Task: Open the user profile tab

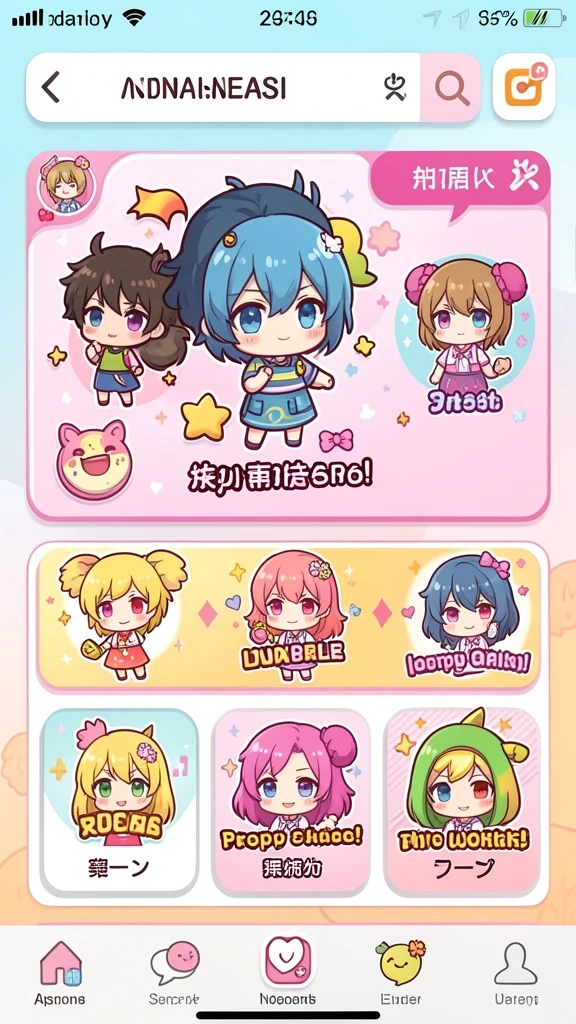Action: click(516, 972)
